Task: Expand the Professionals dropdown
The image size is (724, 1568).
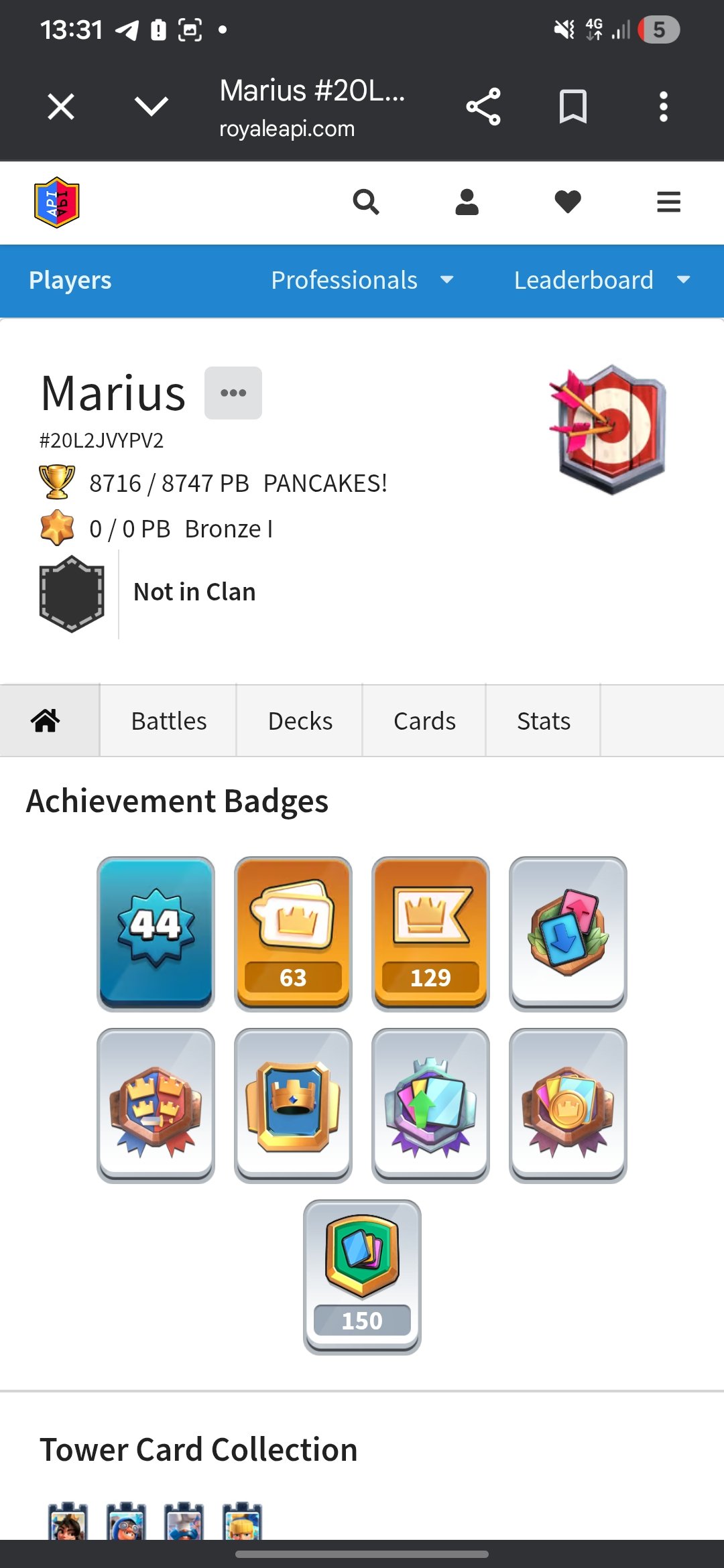Action: pos(362,280)
